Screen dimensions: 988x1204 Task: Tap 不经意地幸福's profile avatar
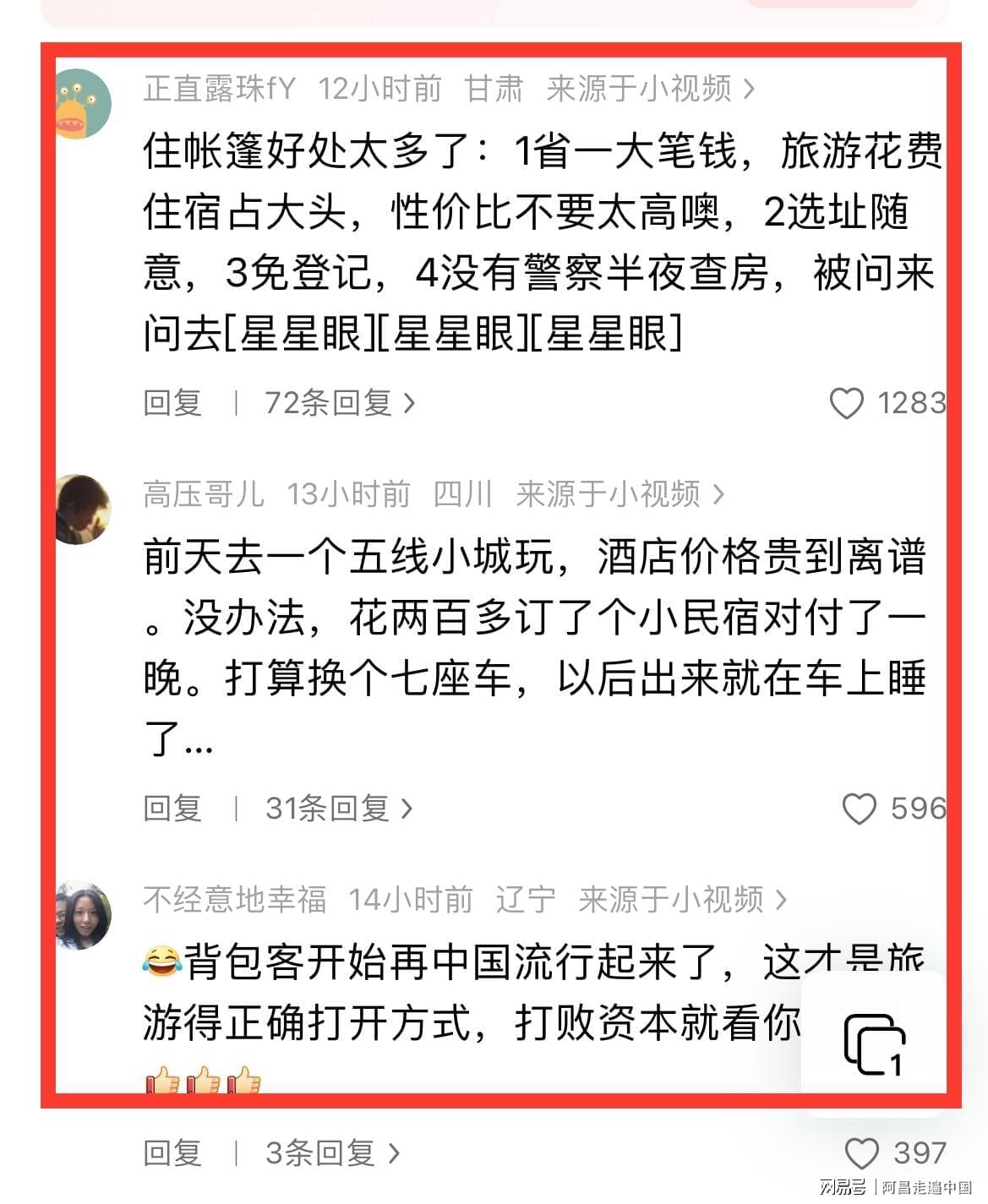coord(83,915)
